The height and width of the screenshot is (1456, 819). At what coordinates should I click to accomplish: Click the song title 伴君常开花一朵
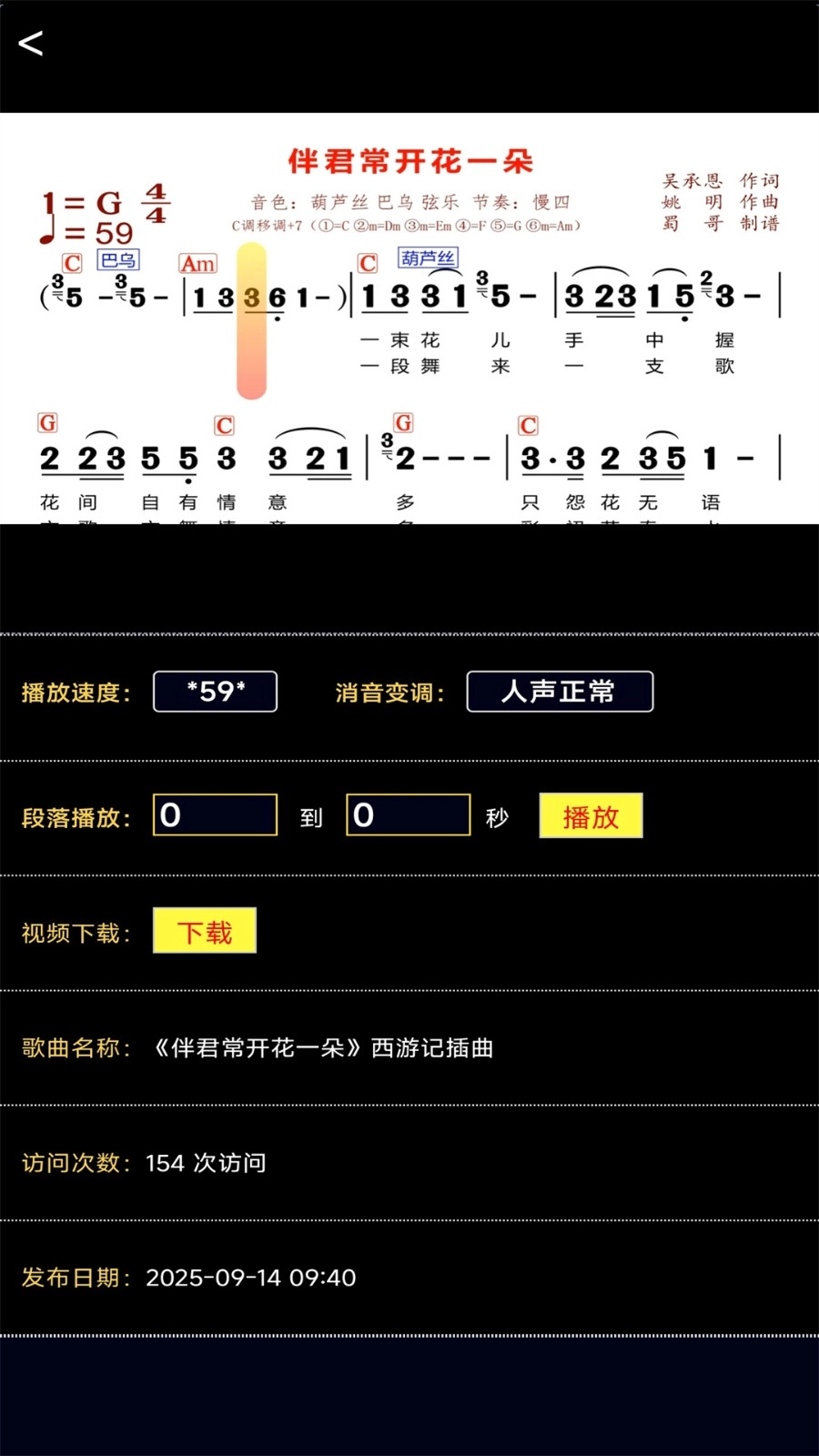(409, 162)
